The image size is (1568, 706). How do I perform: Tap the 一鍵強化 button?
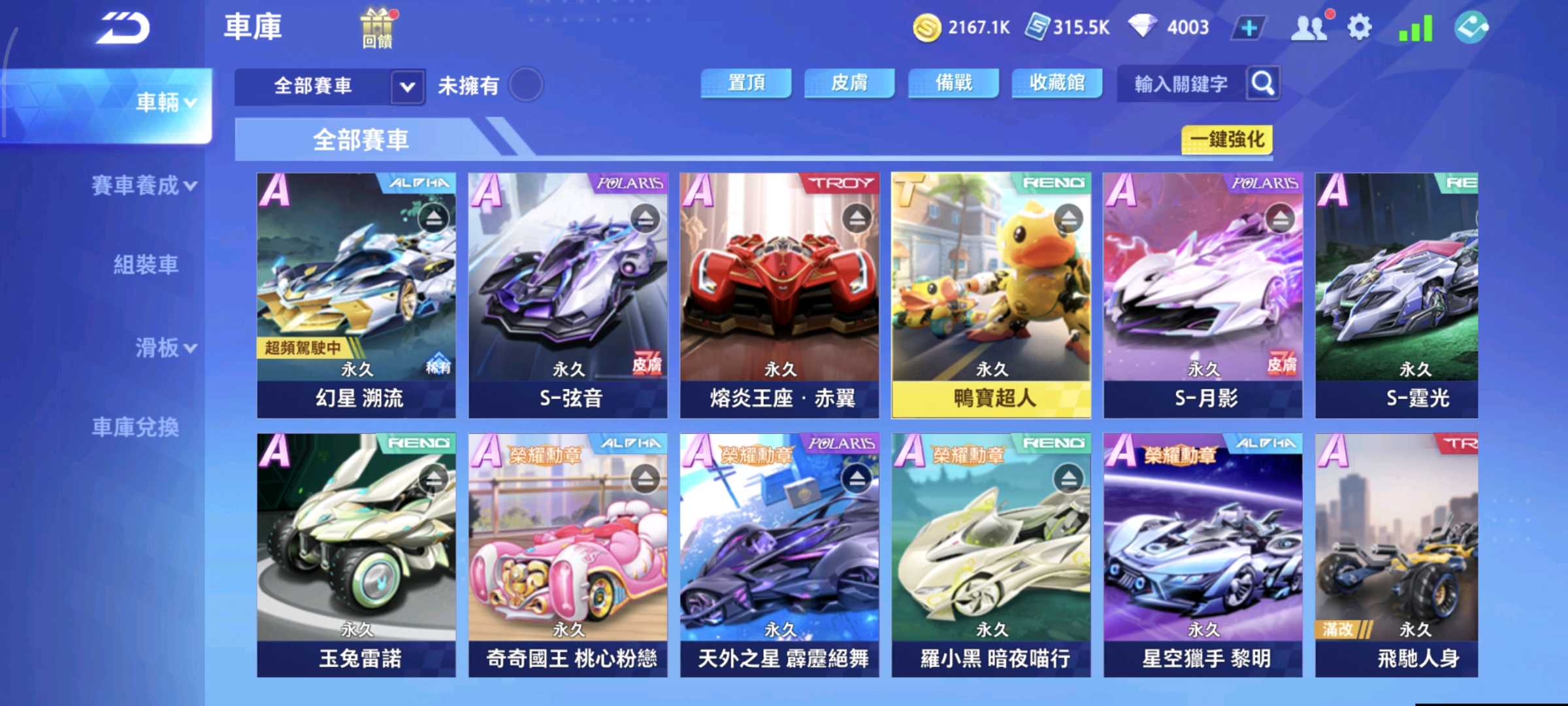[x=1226, y=139]
